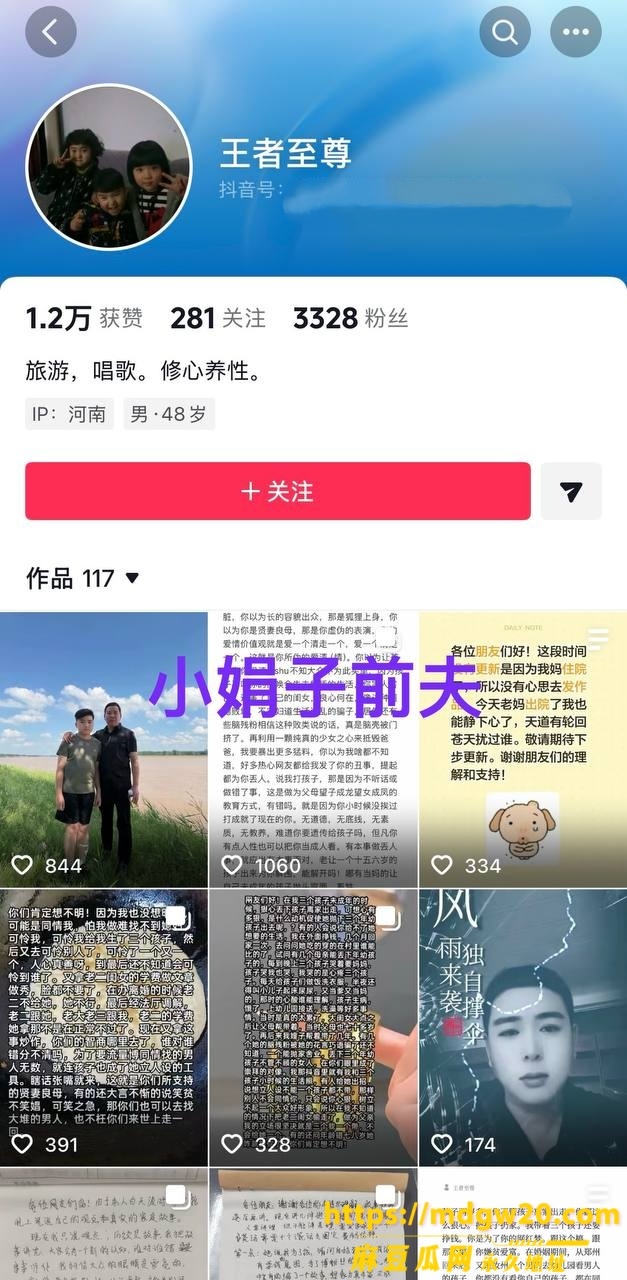Expand the 作品 117 sort dropdown

[x=83, y=578]
